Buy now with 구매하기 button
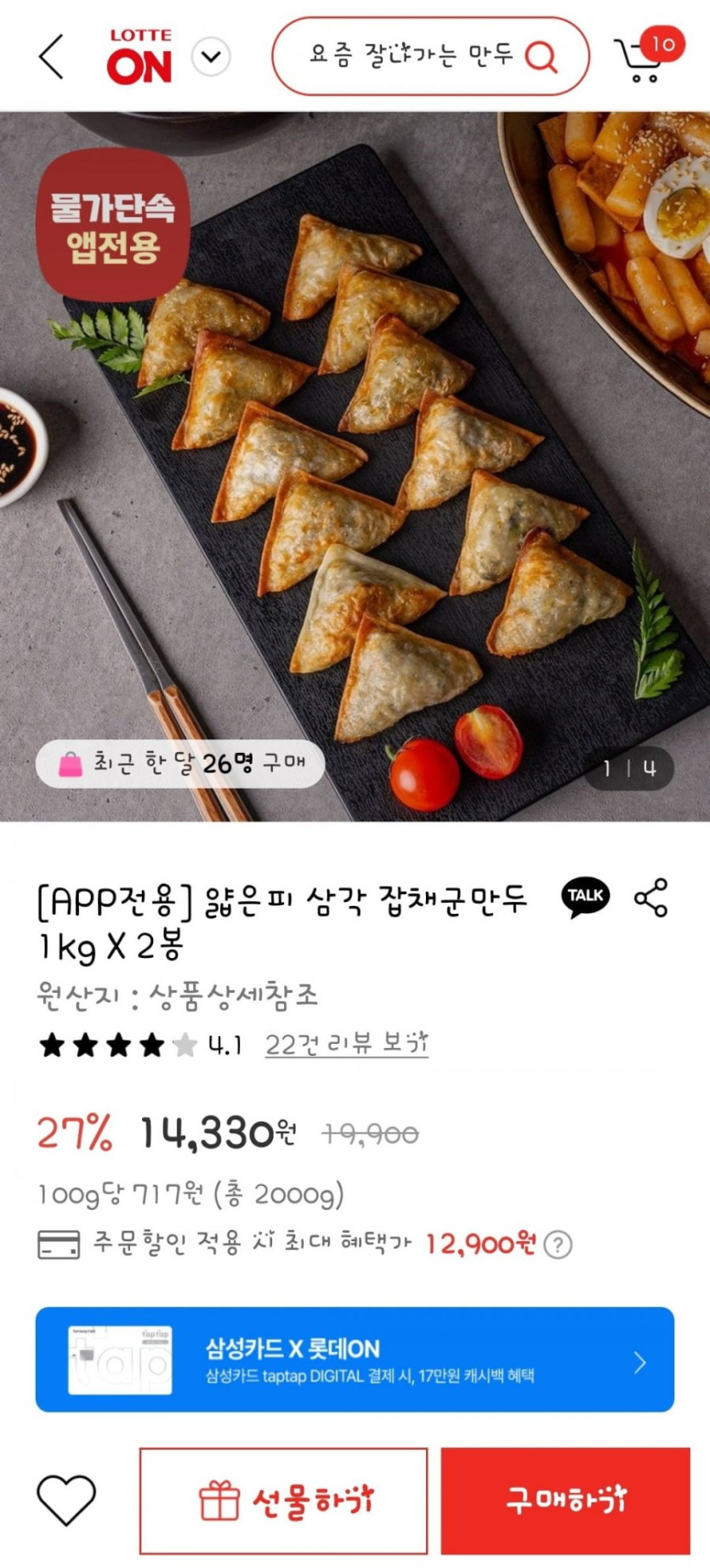The height and width of the screenshot is (1568, 710). pyautogui.click(x=565, y=1500)
